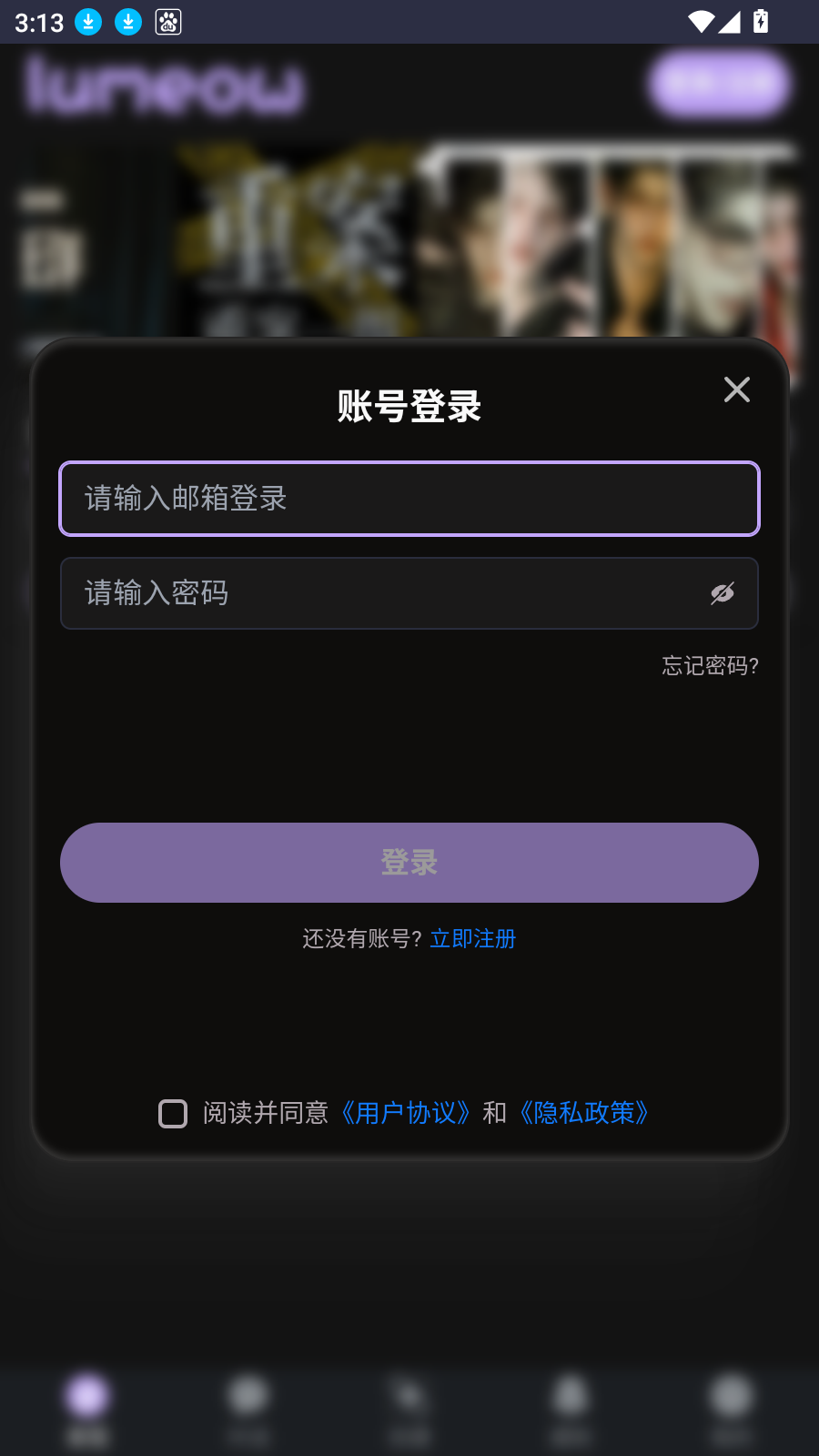View the 《隐私政策》 link

(584, 1113)
